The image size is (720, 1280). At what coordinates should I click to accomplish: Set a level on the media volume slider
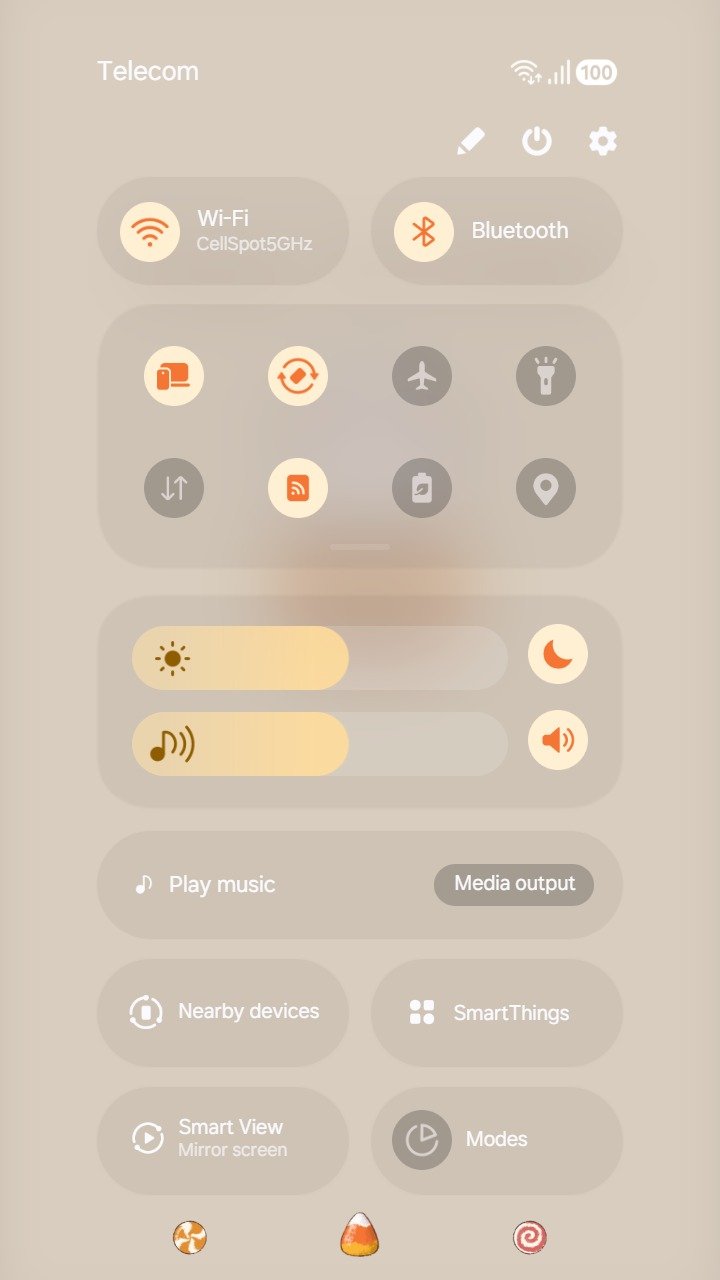tap(320, 744)
